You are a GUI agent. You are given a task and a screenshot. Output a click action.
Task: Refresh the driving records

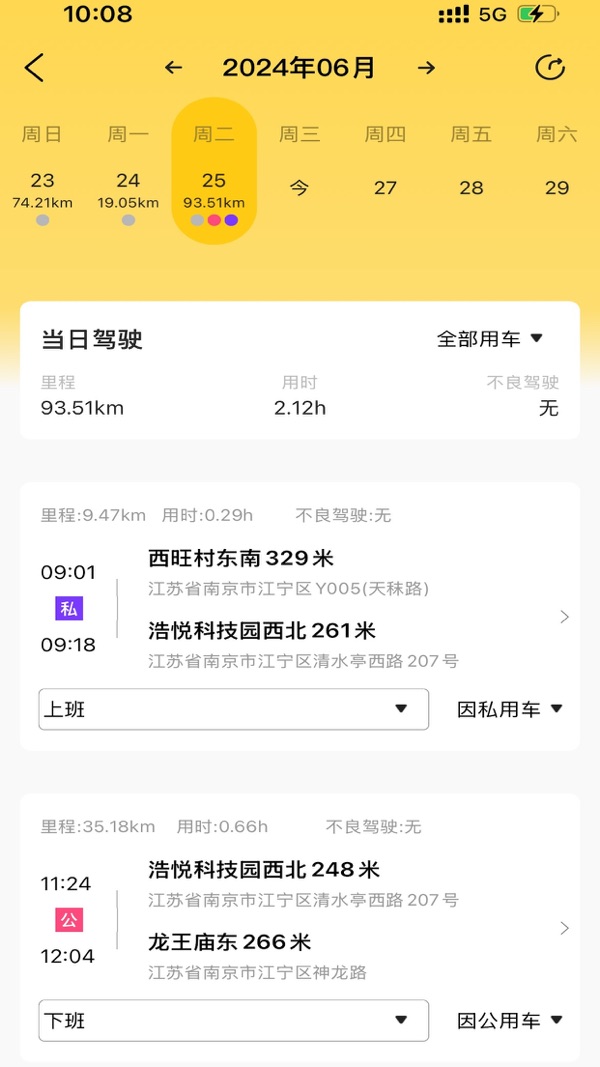tap(550, 68)
